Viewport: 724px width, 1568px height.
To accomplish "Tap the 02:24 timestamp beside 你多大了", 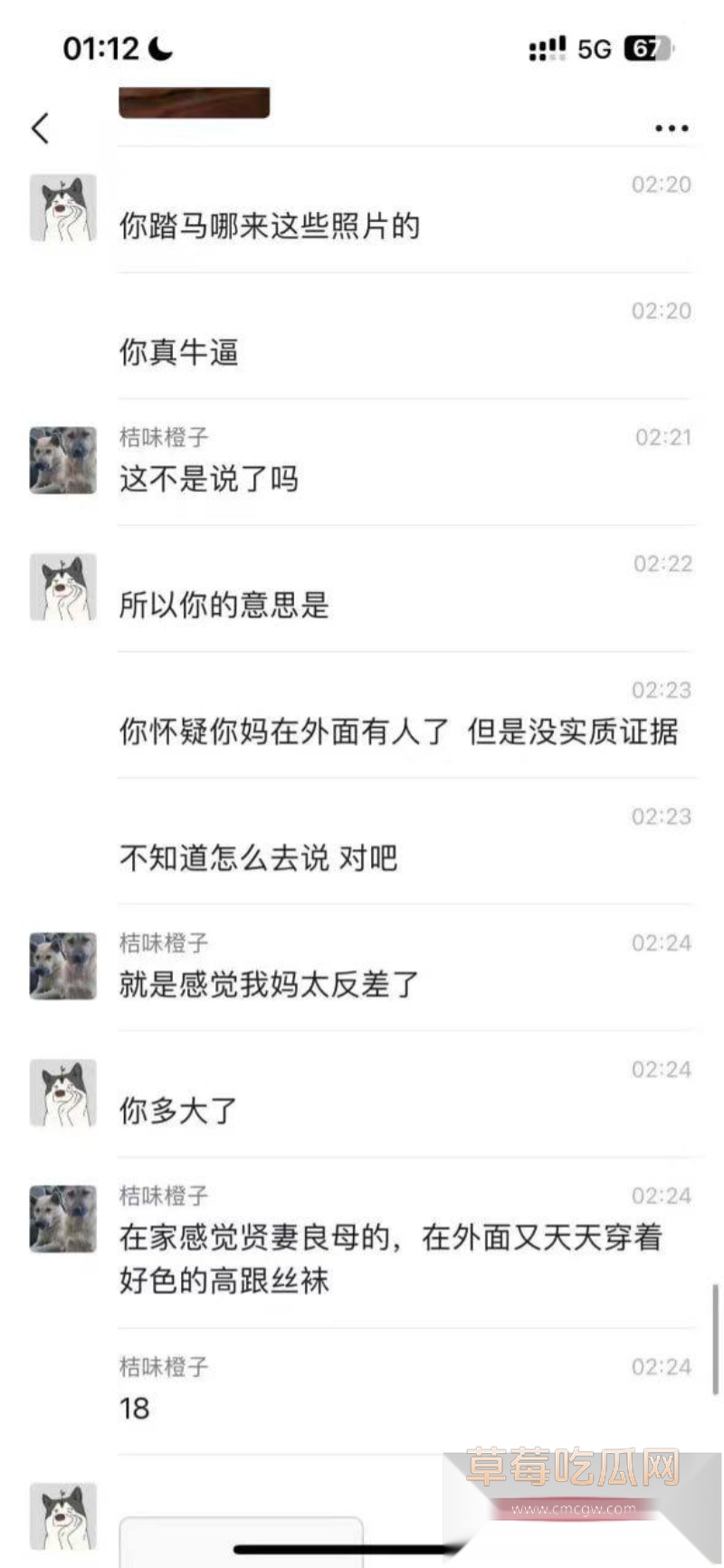I will pos(659,1070).
